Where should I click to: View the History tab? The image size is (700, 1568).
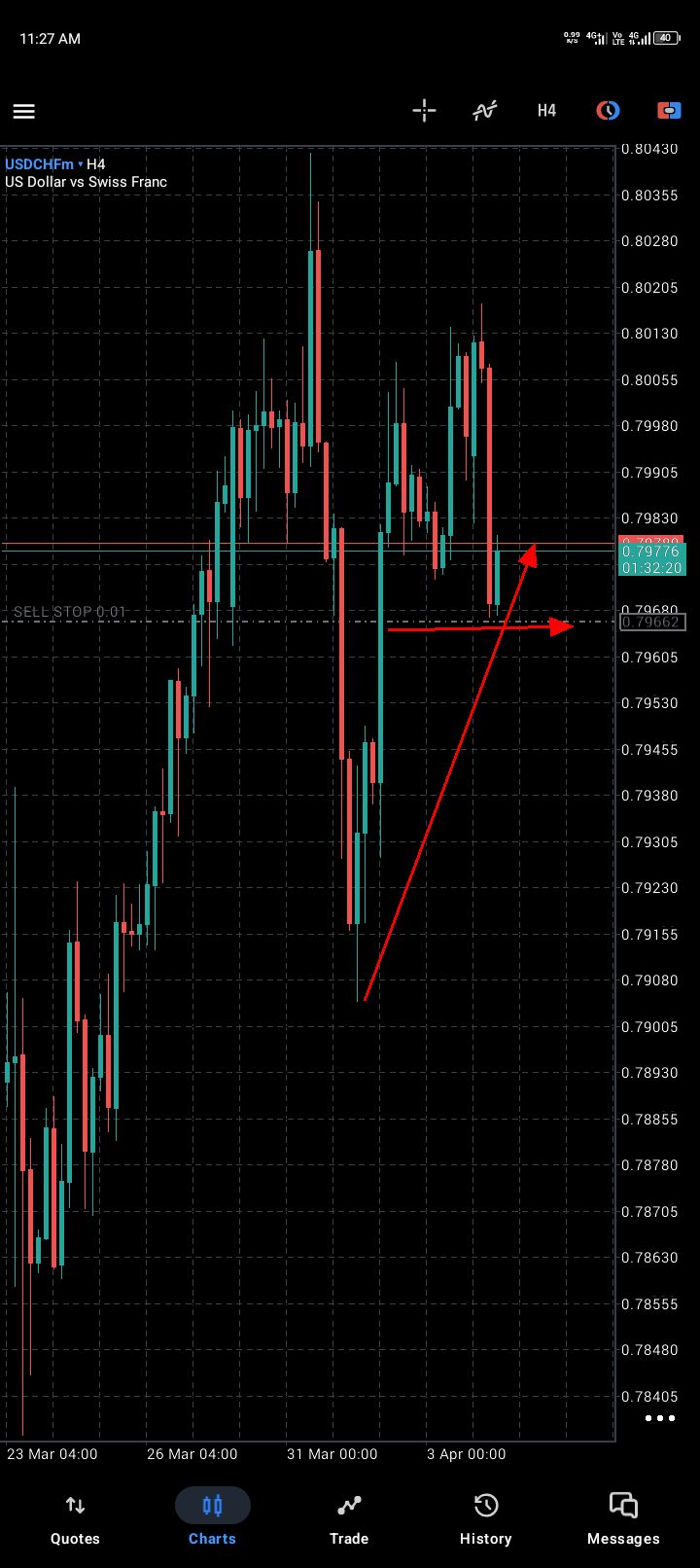(485, 1519)
